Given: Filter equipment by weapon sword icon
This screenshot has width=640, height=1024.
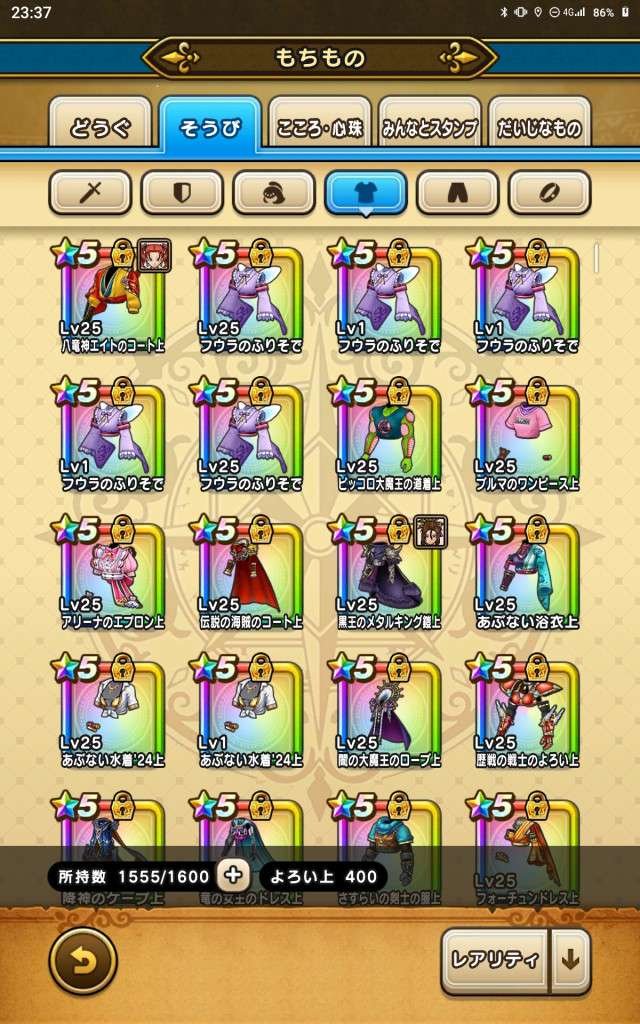Looking at the screenshot, I should pos(90,192).
